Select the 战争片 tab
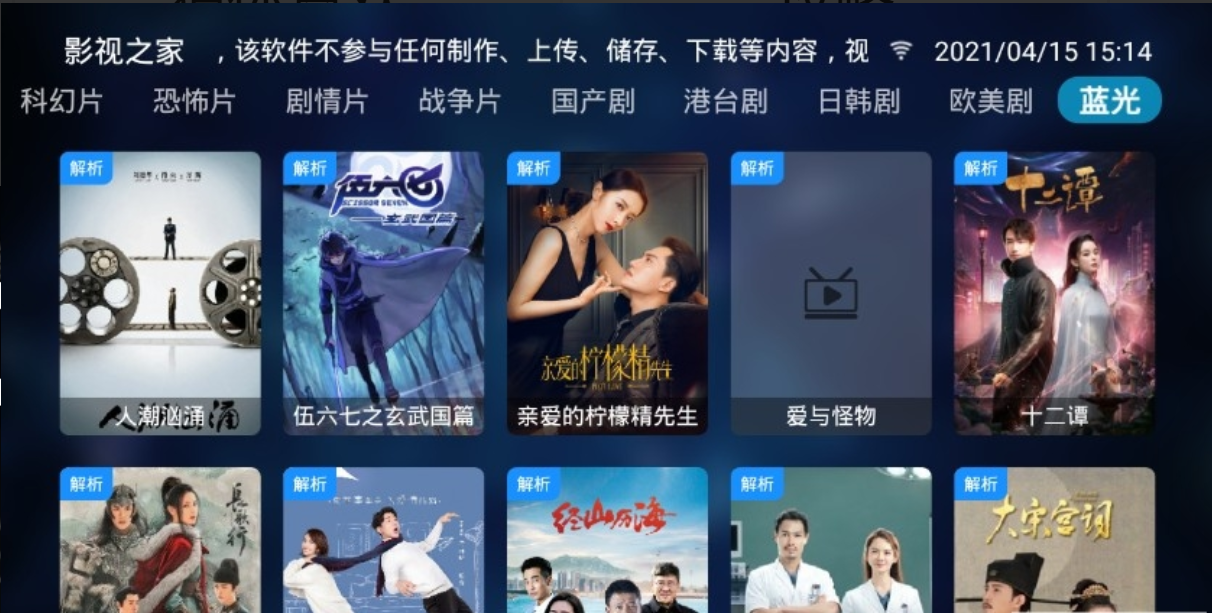Screen dimensions: 1212x613 click(x=460, y=101)
